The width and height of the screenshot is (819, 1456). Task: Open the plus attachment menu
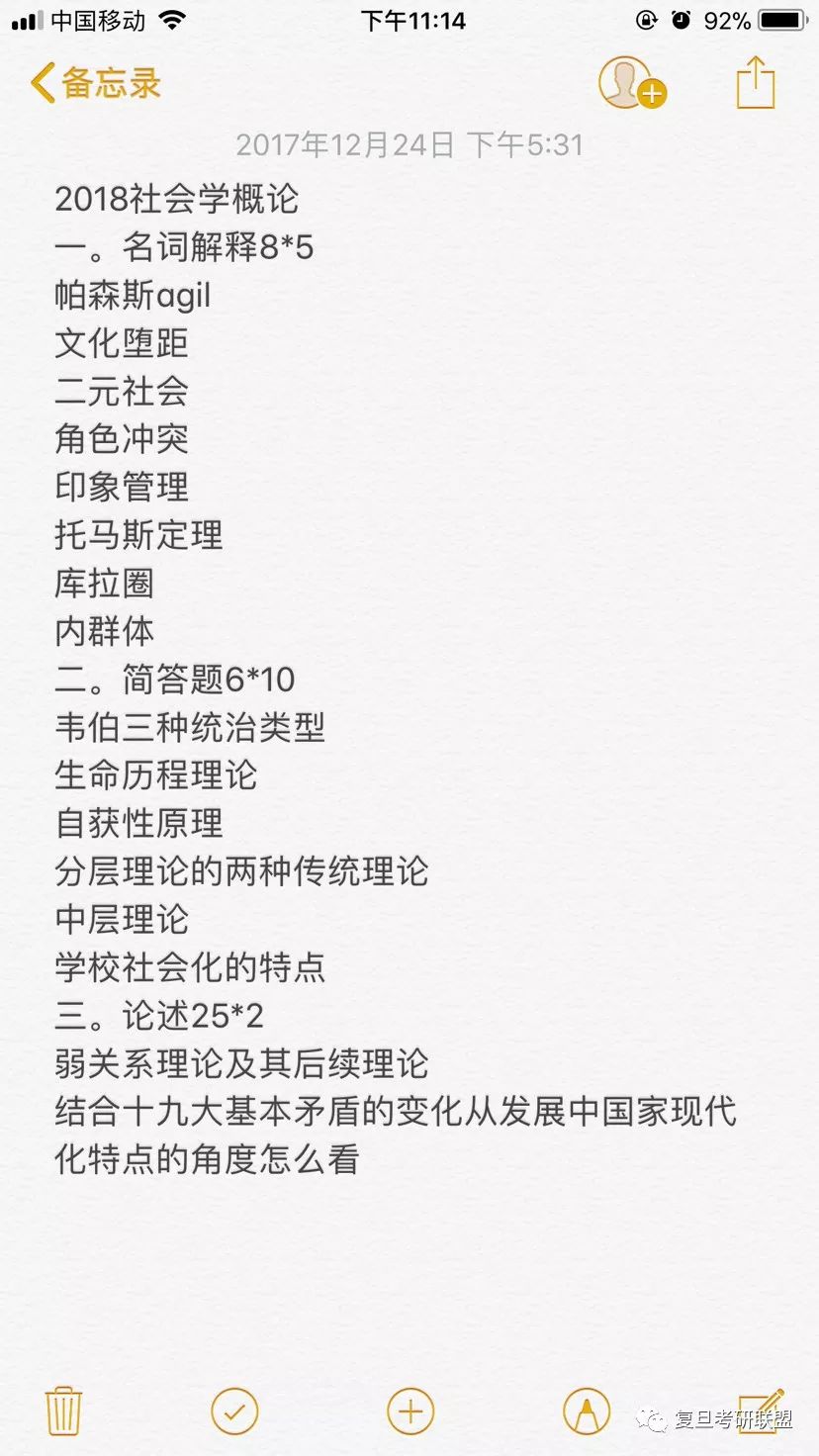point(410,1410)
